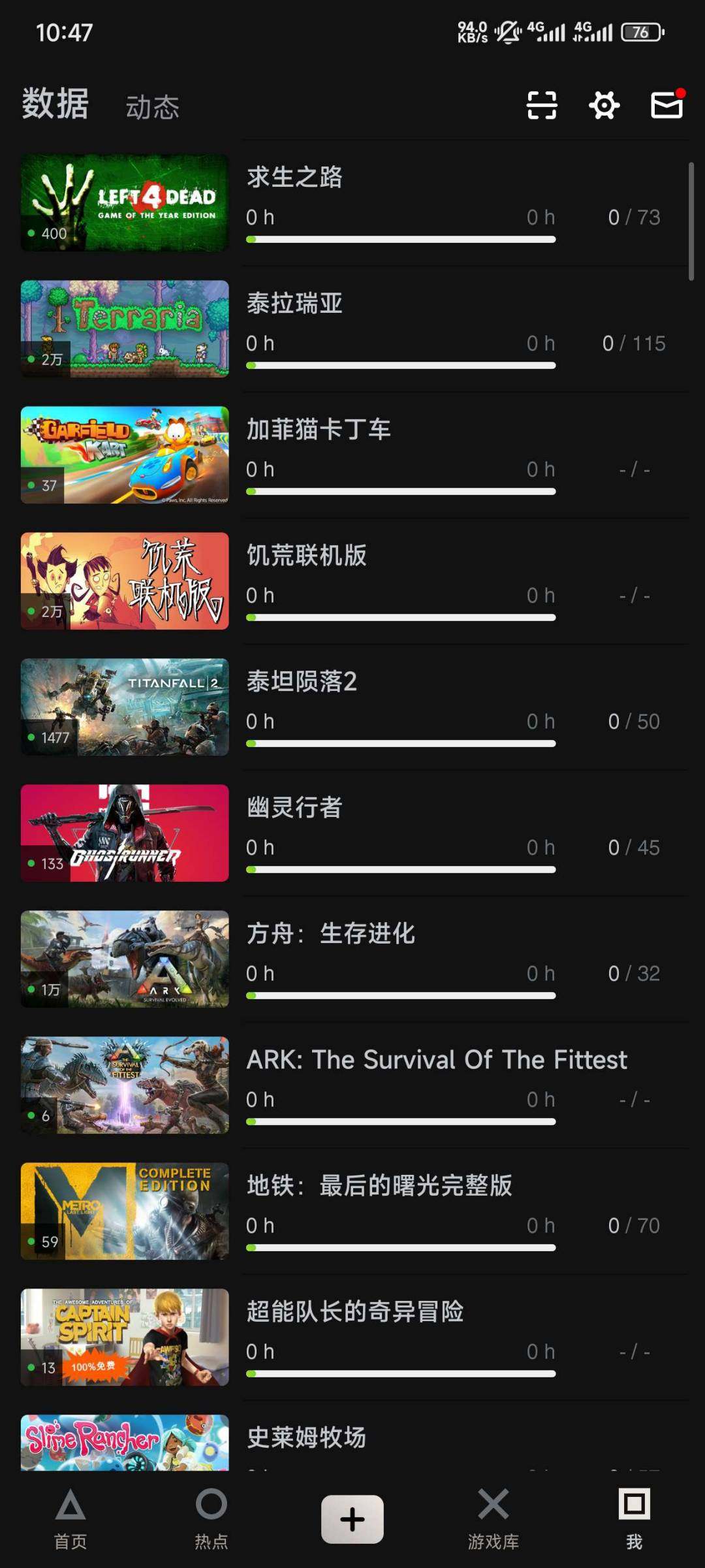Open the QR code scanner icon
Viewport: 705px width, 1568px height.
click(x=542, y=104)
